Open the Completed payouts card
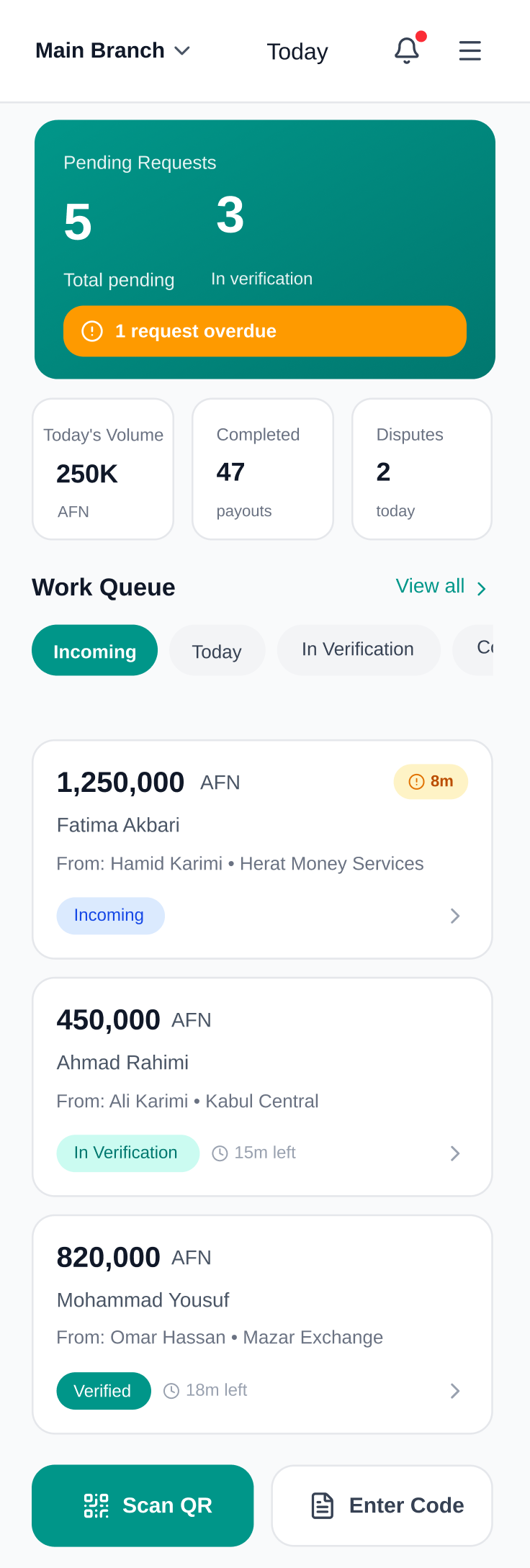 (262, 469)
